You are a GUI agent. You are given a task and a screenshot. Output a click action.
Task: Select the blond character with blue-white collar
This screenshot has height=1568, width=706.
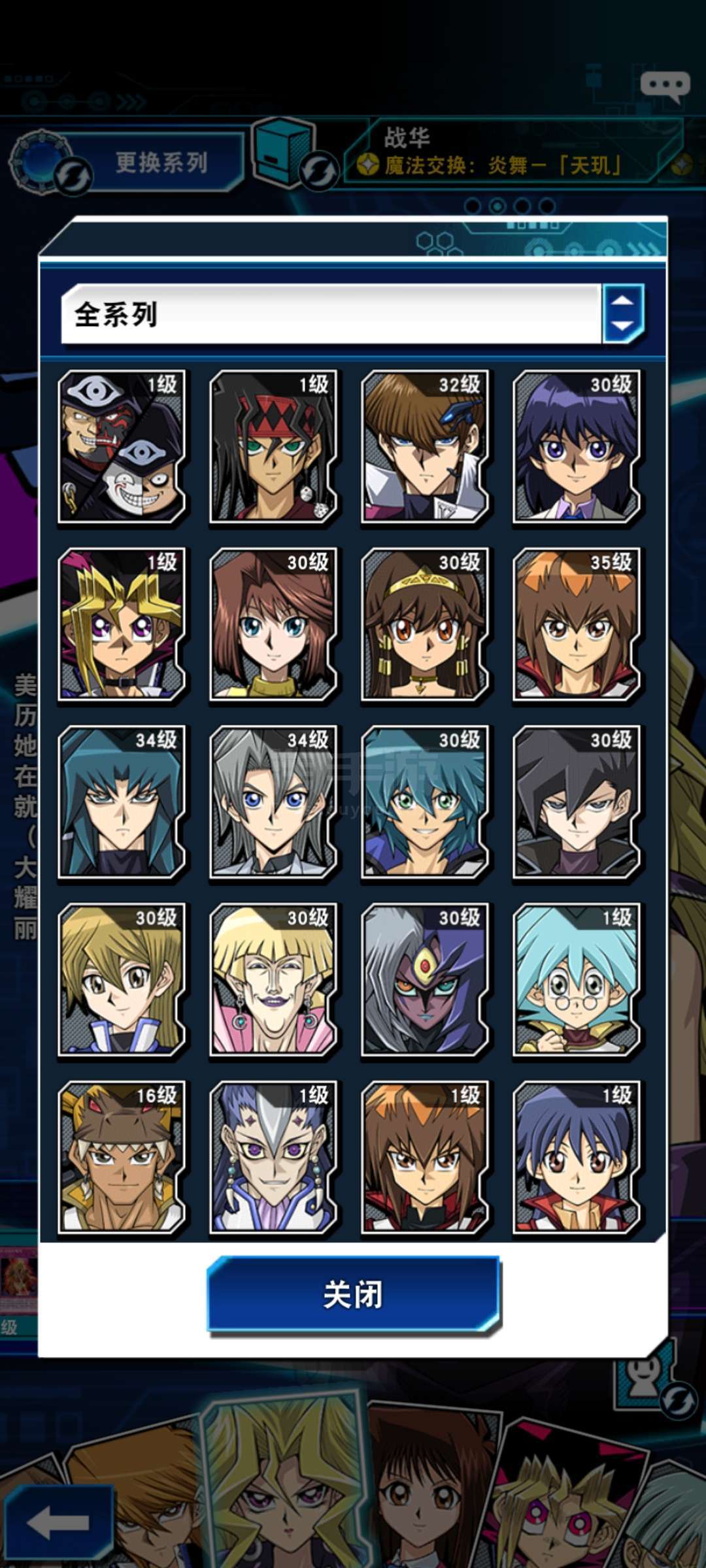point(122,980)
